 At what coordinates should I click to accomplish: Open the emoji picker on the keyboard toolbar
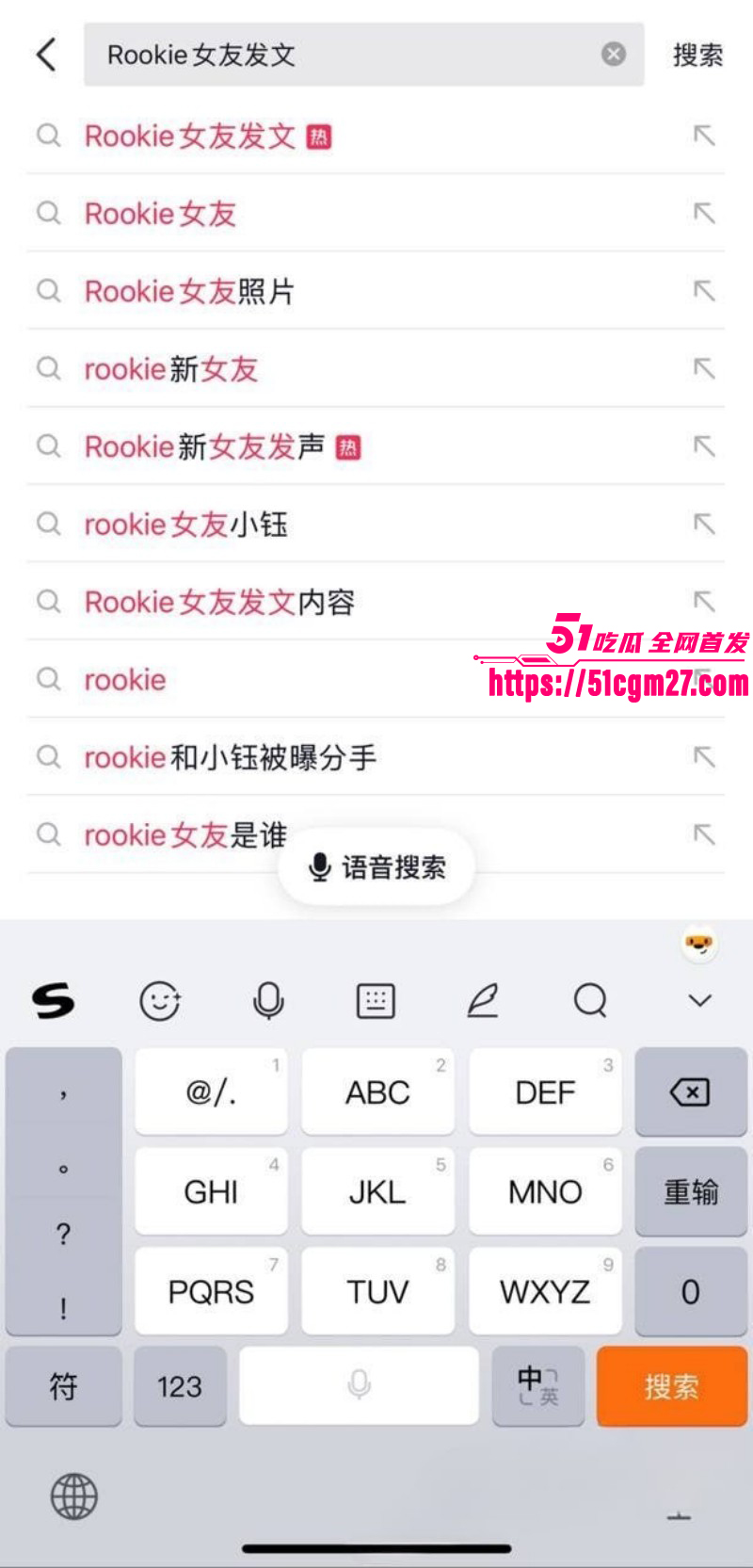click(161, 1001)
